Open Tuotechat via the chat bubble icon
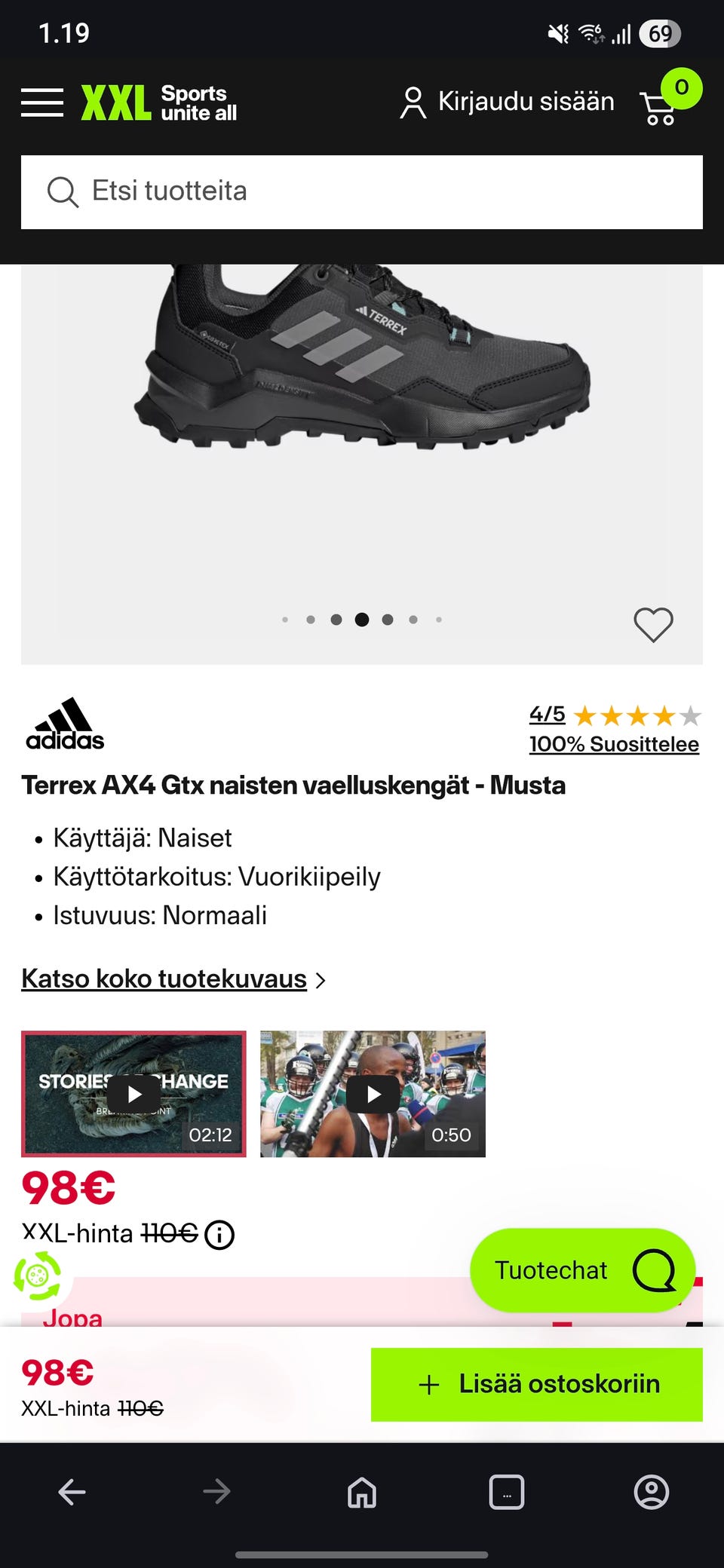Viewport: 724px width, 1568px height. click(x=658, y=1269)
